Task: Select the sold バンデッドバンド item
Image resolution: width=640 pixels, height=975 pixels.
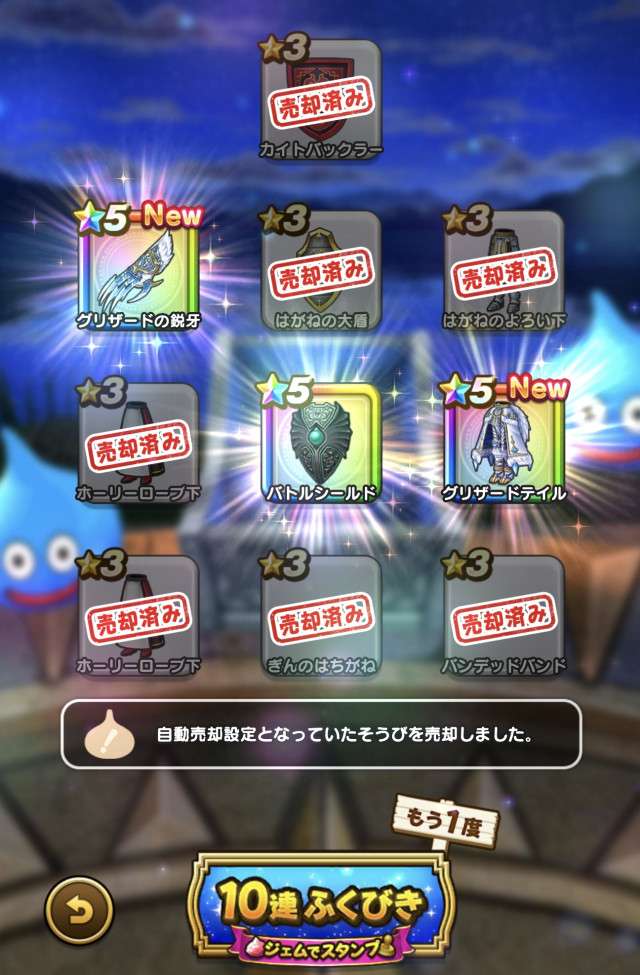Action: [504, 615]
